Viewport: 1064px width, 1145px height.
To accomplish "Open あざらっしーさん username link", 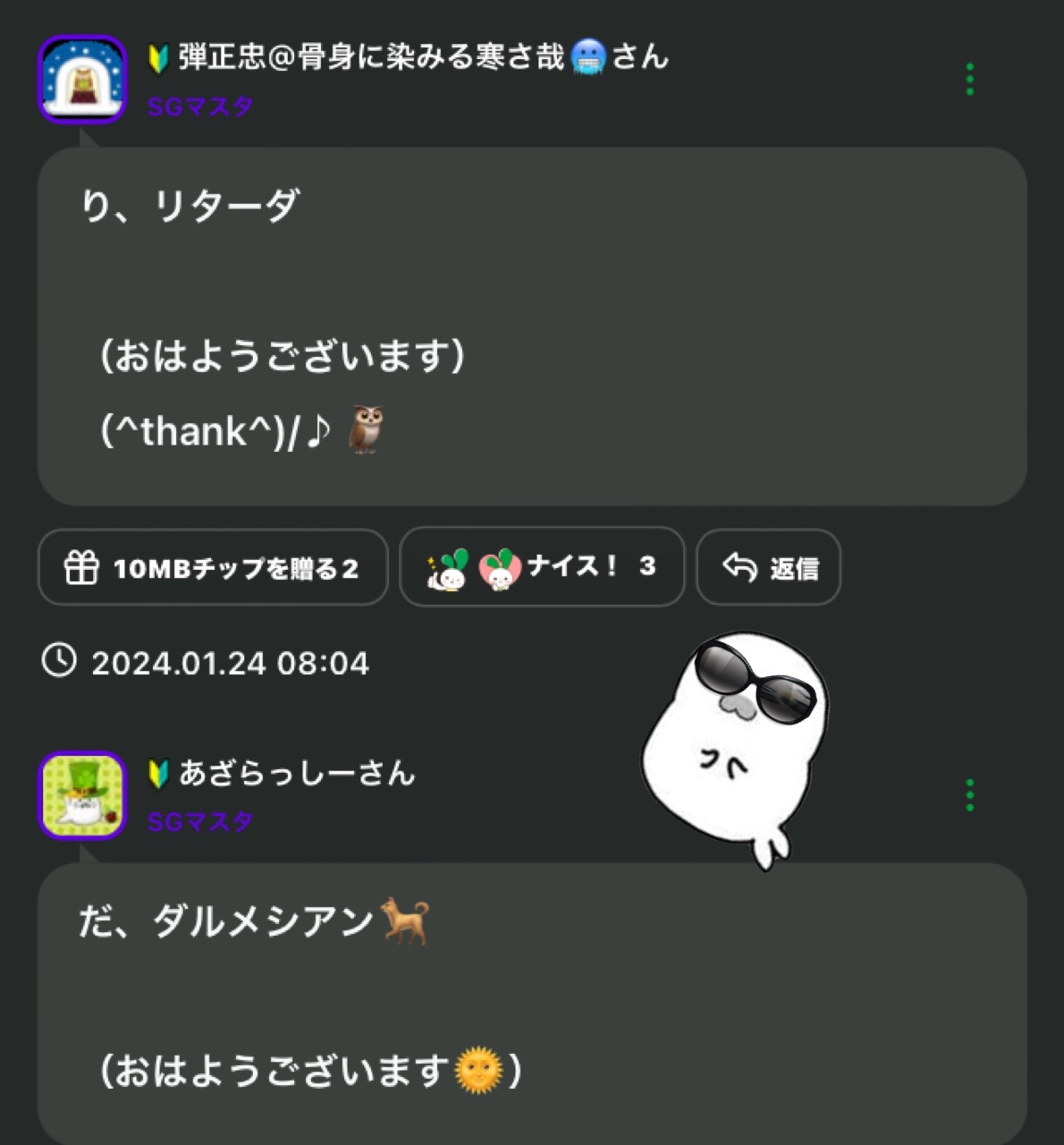I will click(x=297, y=773).
